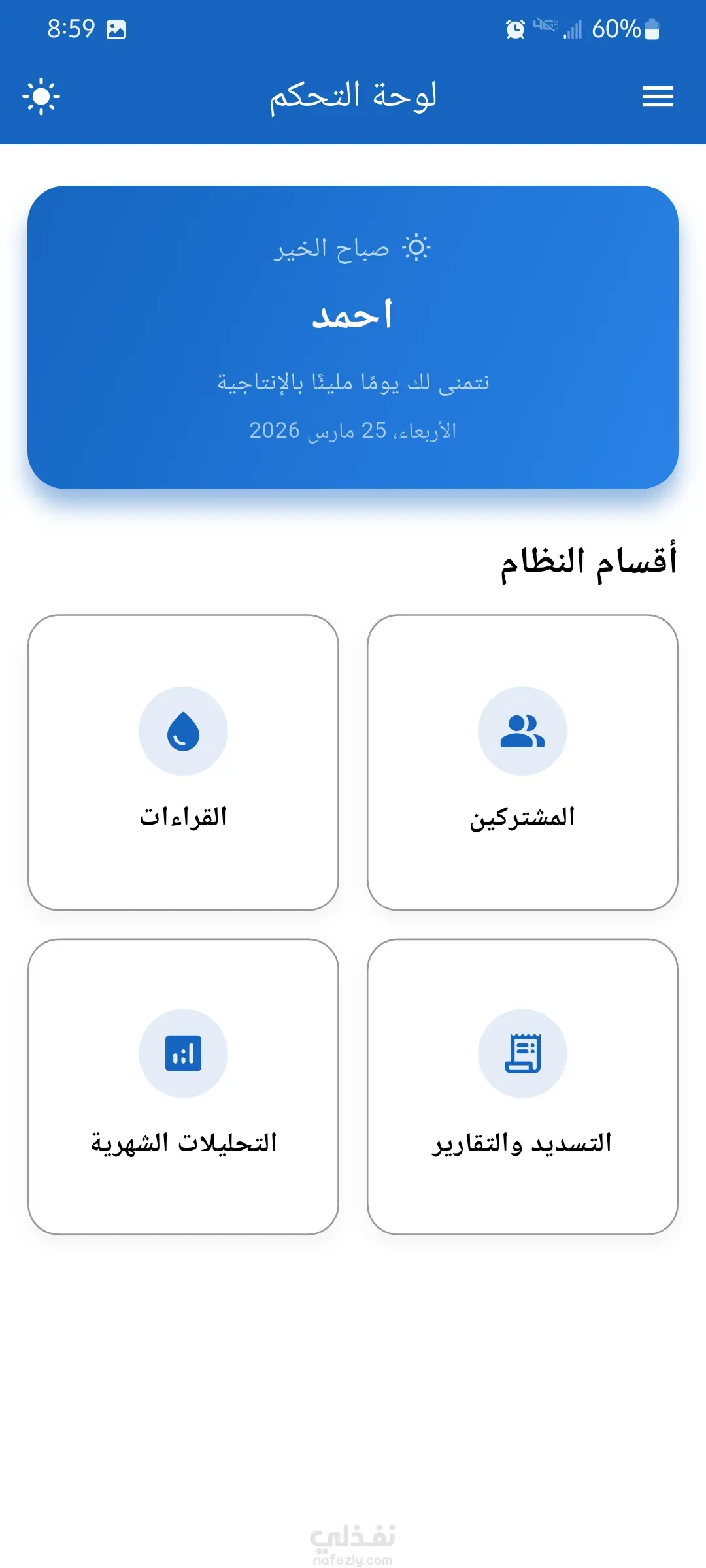Open the القراءات readings card
This screenshot has height=1568, width=706.
[x=183, y=762]
